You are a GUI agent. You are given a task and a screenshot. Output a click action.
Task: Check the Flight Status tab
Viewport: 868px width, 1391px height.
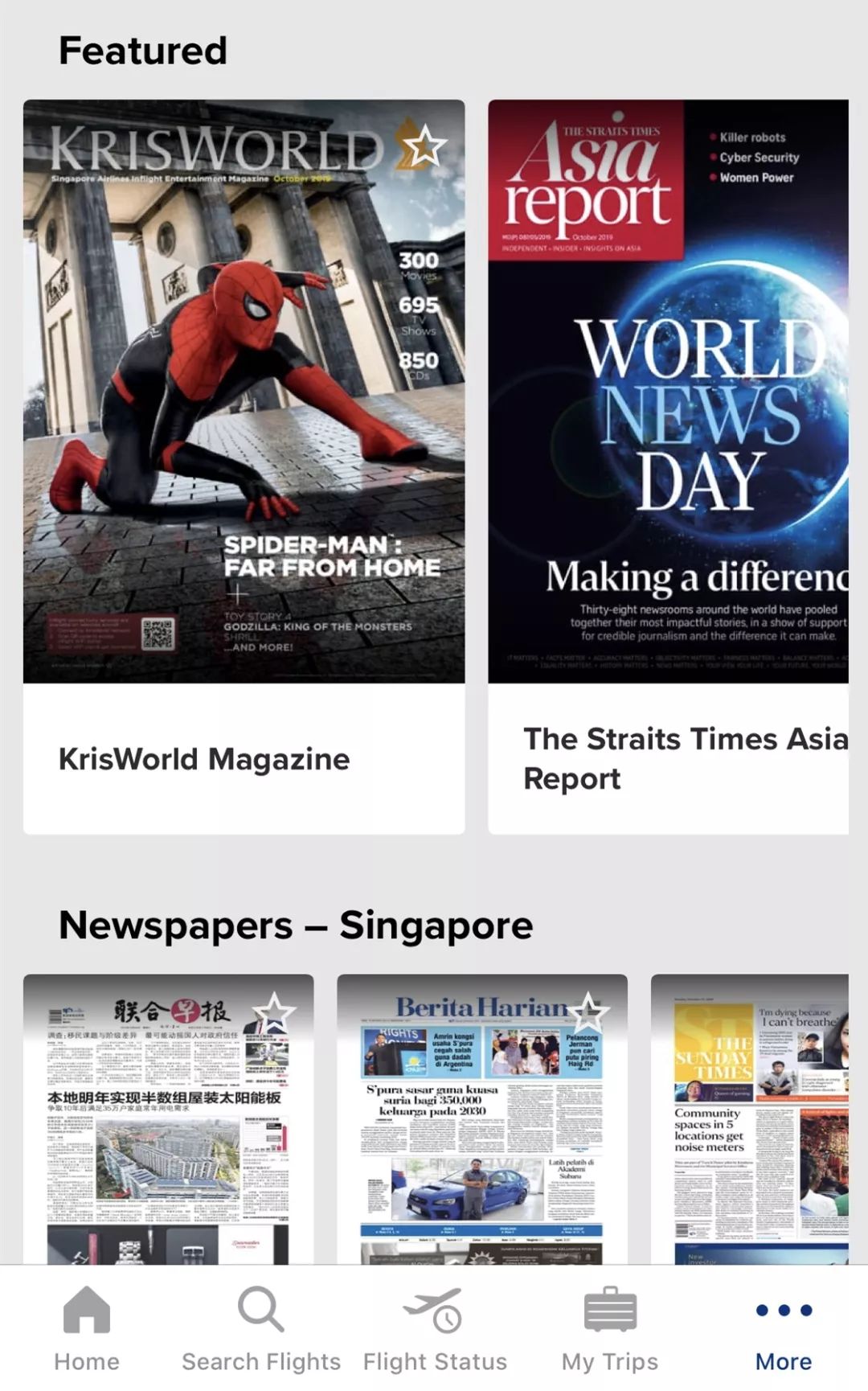click(435, 1328)
